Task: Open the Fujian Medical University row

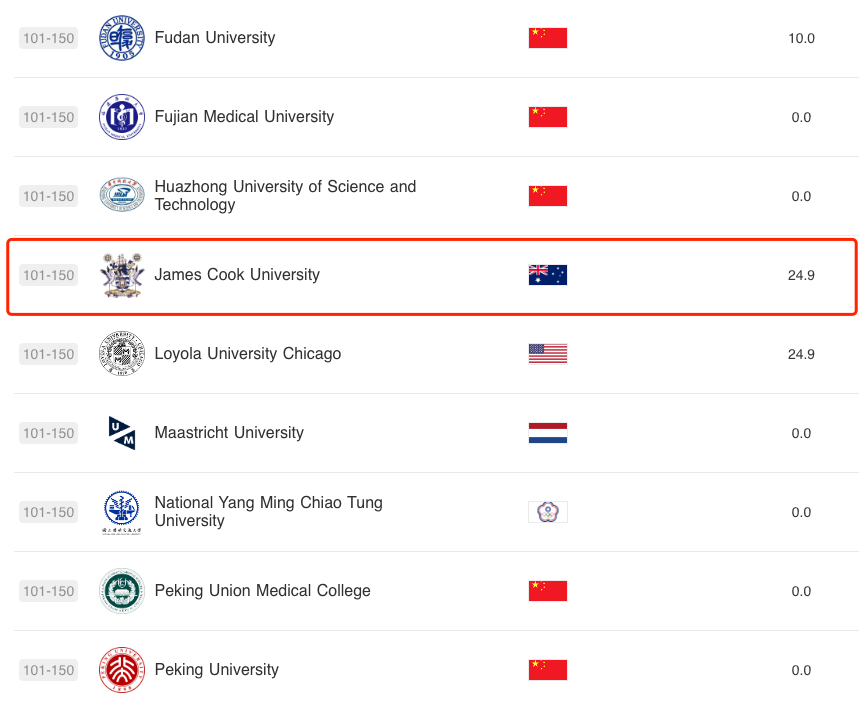Action: (x=244, y=117)
